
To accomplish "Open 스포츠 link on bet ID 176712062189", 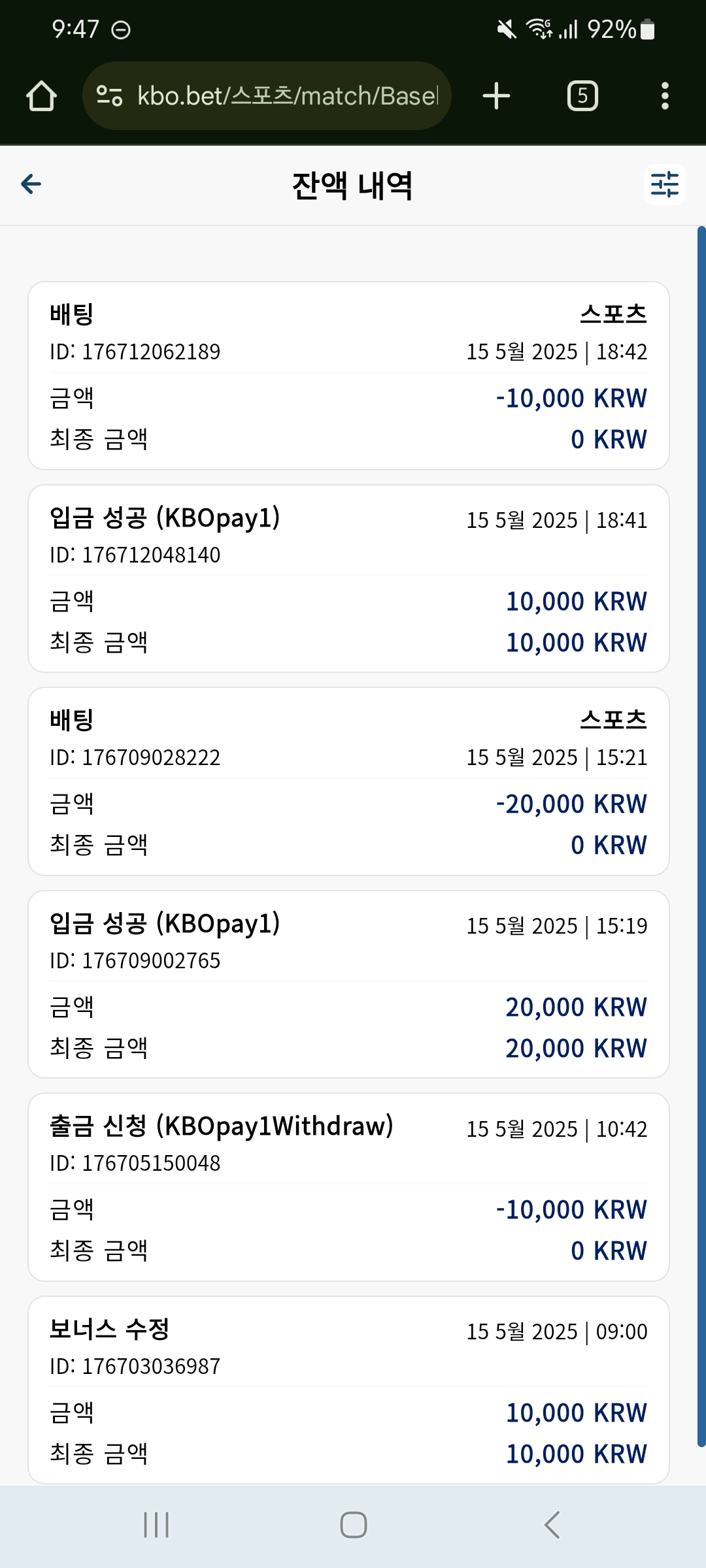I will (x=613, y=314).
